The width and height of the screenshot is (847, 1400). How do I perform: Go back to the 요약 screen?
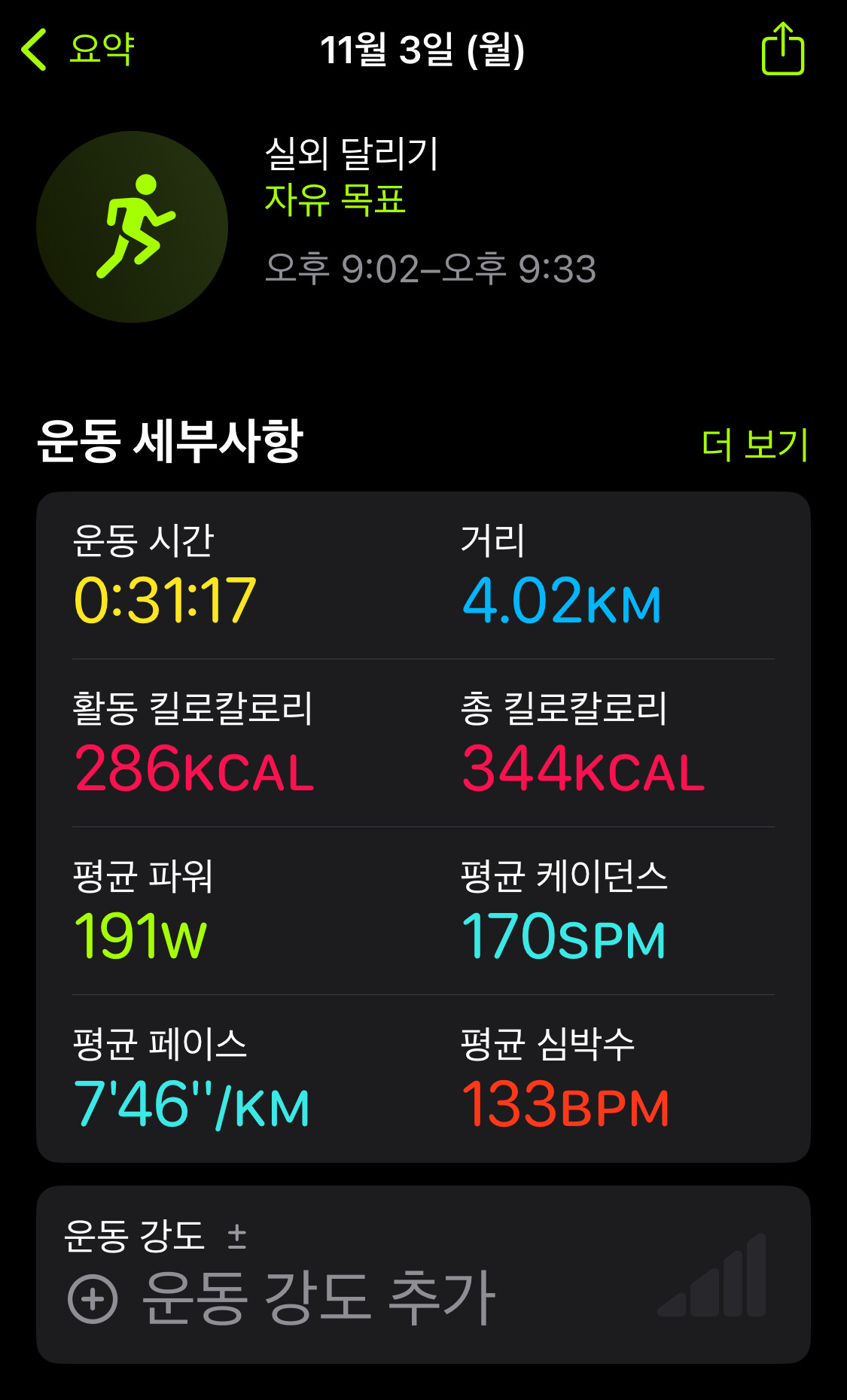pyautogui.click(x=77, y=50)
